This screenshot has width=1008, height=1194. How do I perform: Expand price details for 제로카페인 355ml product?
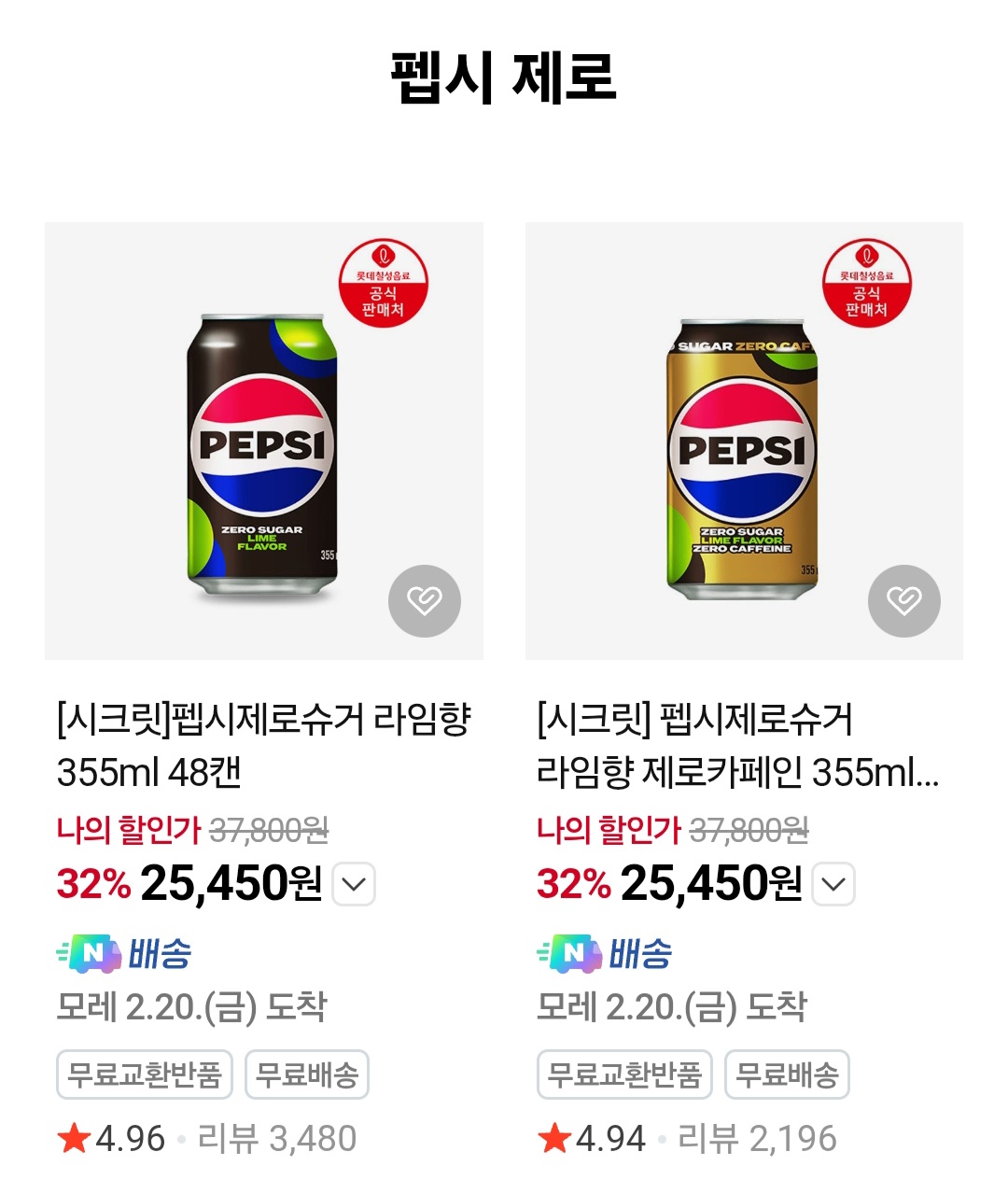tap(834, 884)
